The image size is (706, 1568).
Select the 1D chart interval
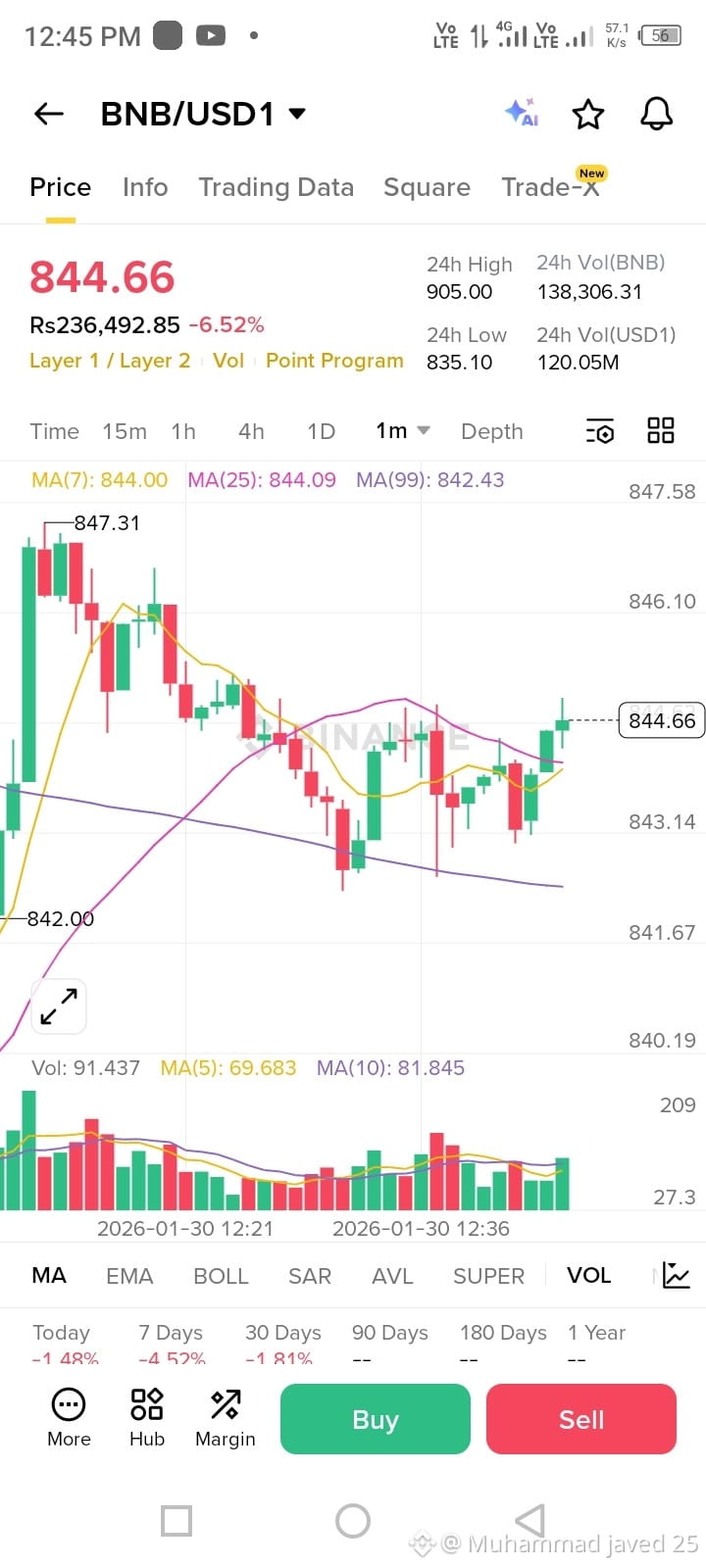321,431
